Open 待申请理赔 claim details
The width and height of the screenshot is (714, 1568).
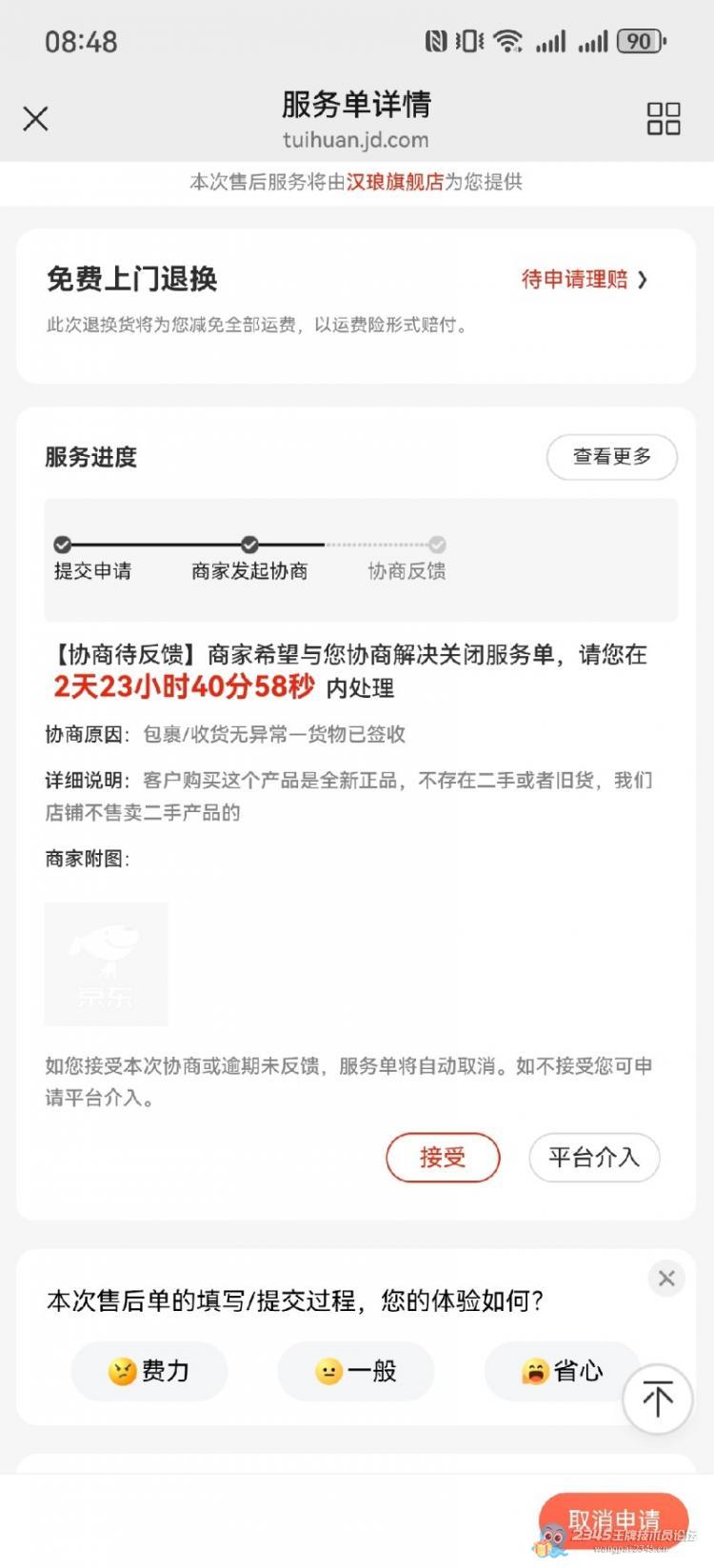[585, 279]
